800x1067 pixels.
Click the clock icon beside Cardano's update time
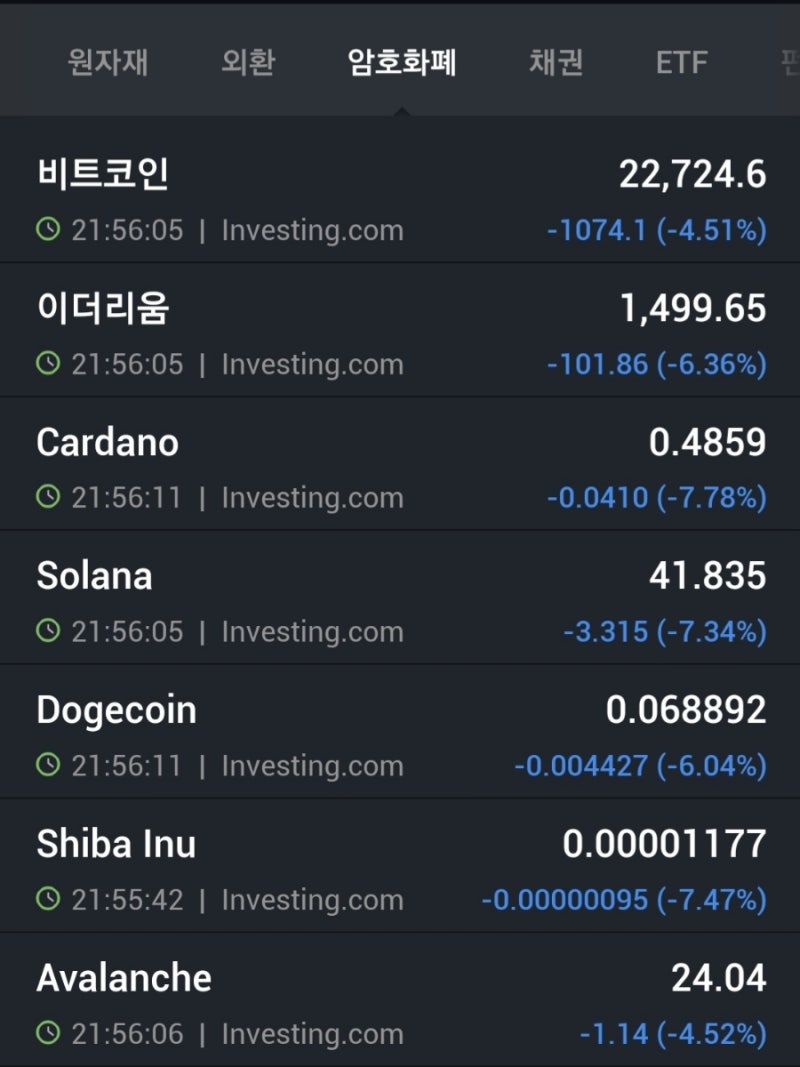click(47, 497)
